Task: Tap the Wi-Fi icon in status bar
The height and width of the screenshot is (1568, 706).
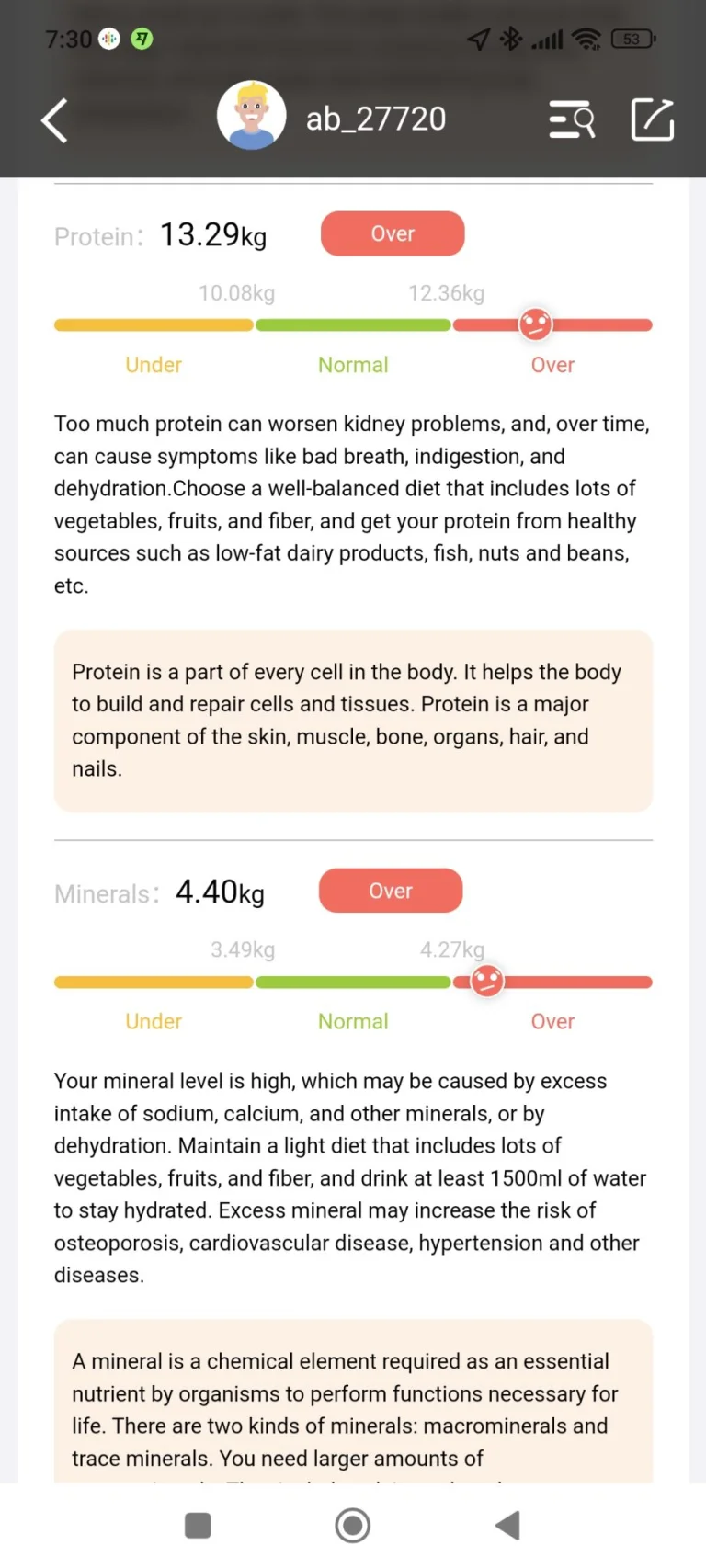Action: click(x=586, y=39)
